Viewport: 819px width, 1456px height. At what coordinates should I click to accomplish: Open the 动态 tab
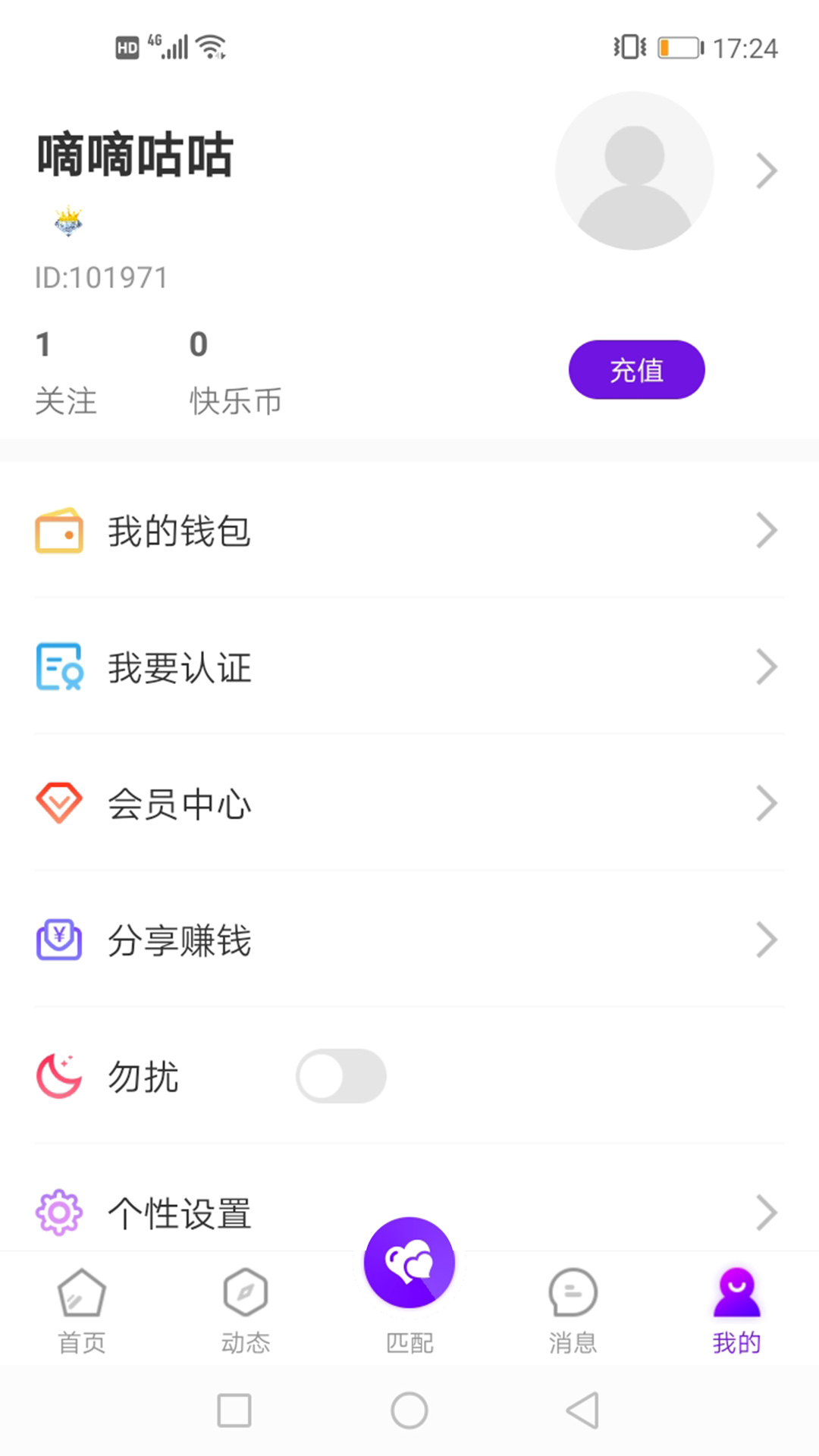point(245,1308)
